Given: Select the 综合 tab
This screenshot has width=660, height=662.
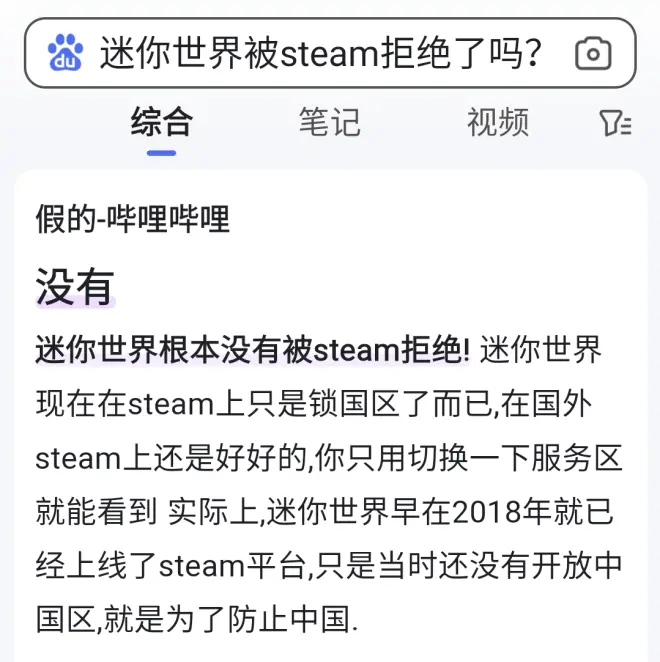Looking at the screenshot, I should (161, 123).
